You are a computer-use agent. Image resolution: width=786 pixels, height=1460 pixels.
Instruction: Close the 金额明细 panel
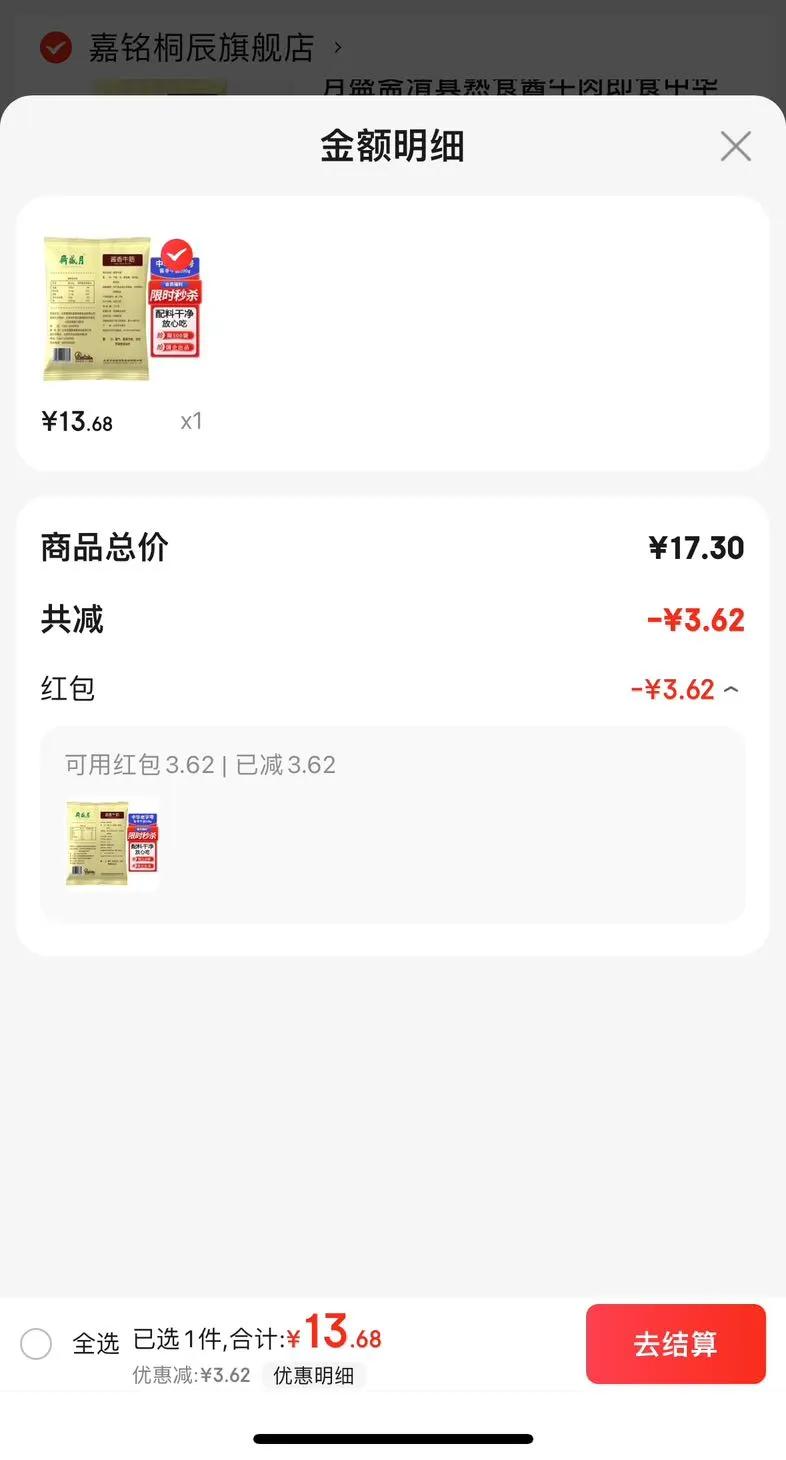click(735, 147)
